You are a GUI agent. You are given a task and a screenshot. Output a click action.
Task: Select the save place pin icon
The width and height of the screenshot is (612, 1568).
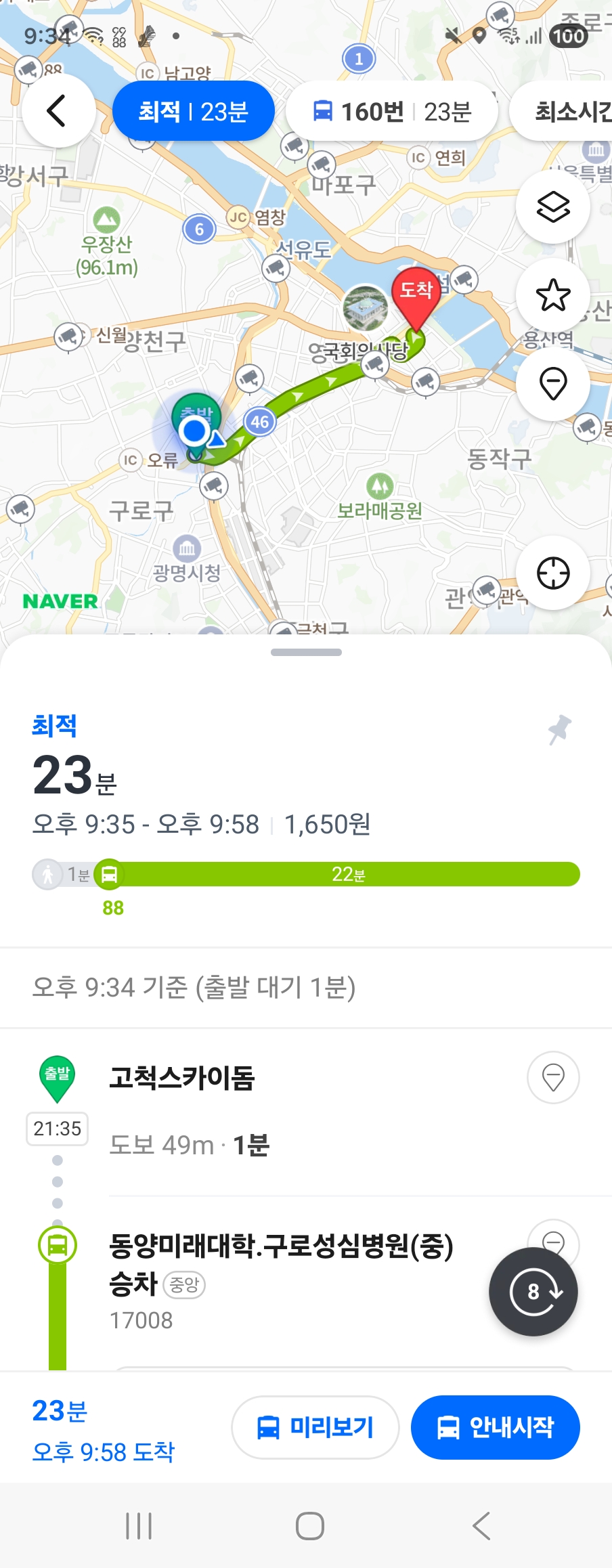552,383
